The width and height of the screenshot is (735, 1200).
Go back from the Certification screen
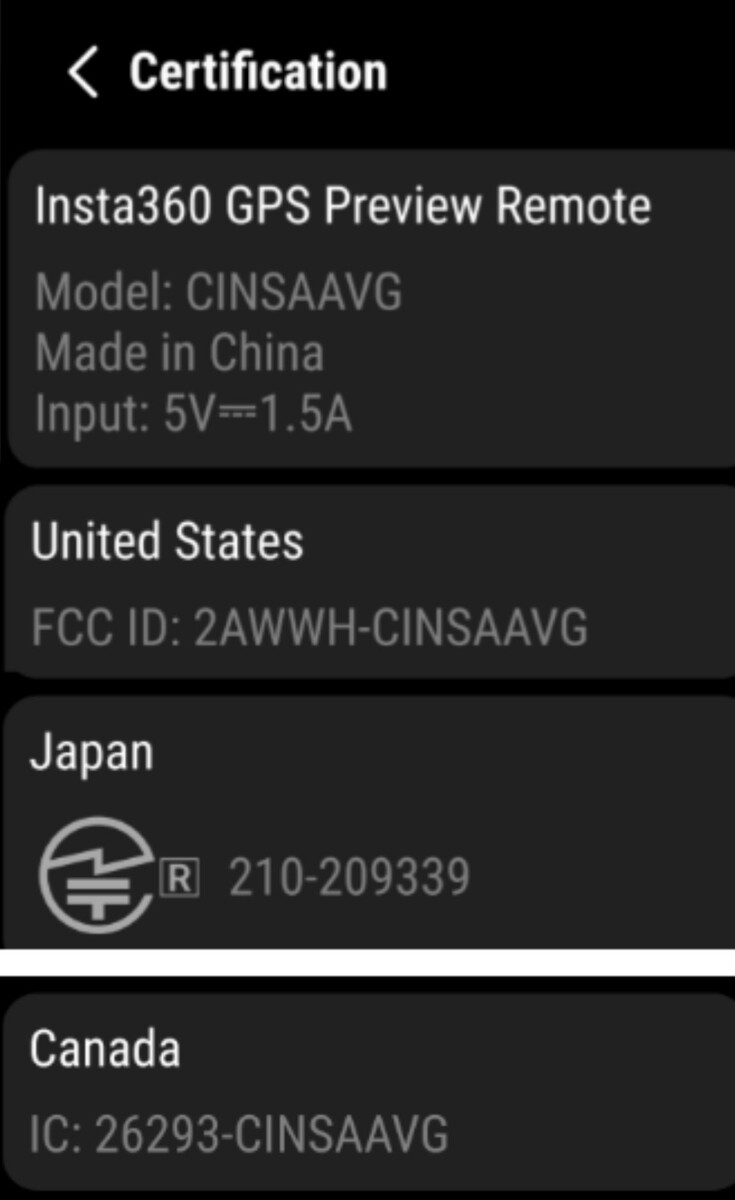84,73
